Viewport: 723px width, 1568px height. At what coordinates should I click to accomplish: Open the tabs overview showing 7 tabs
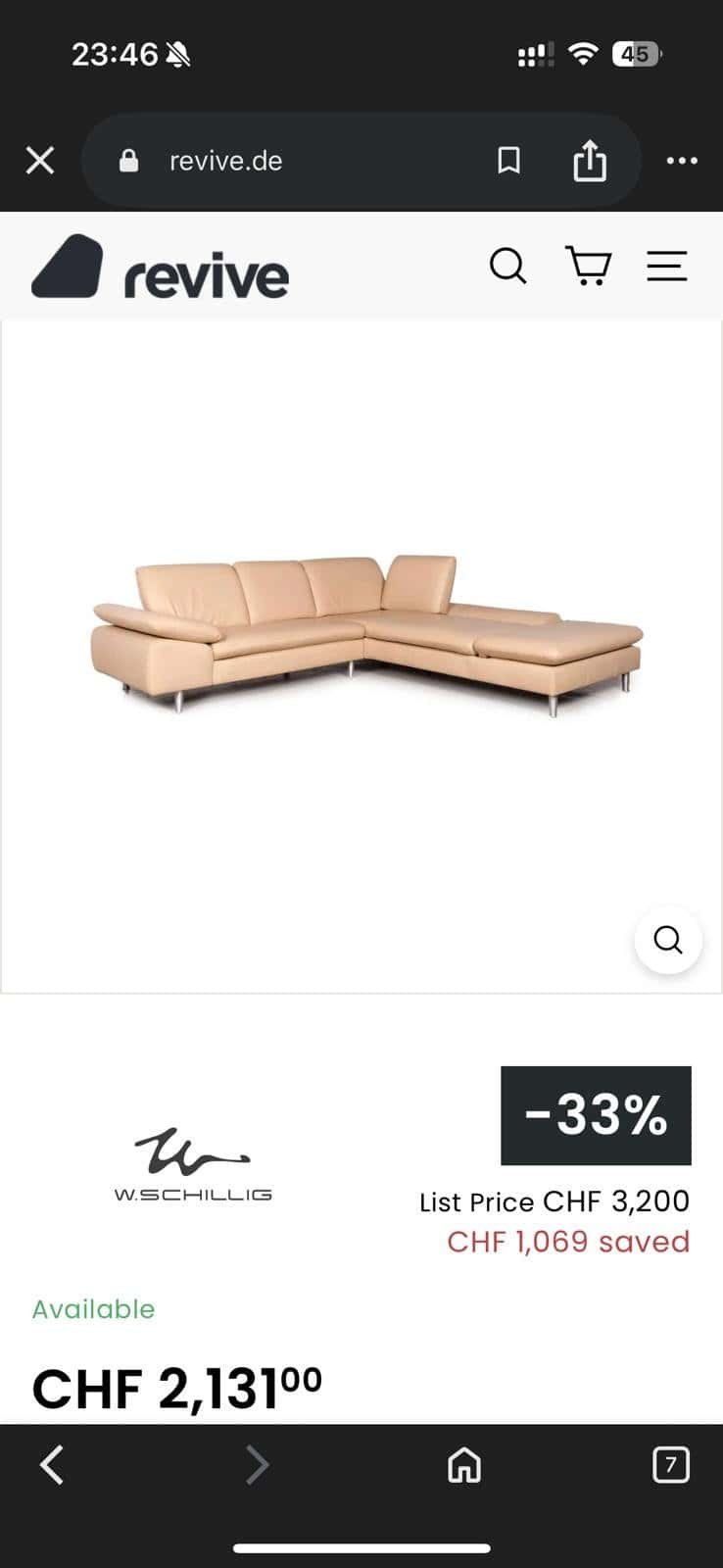[x=670, y=1465]
